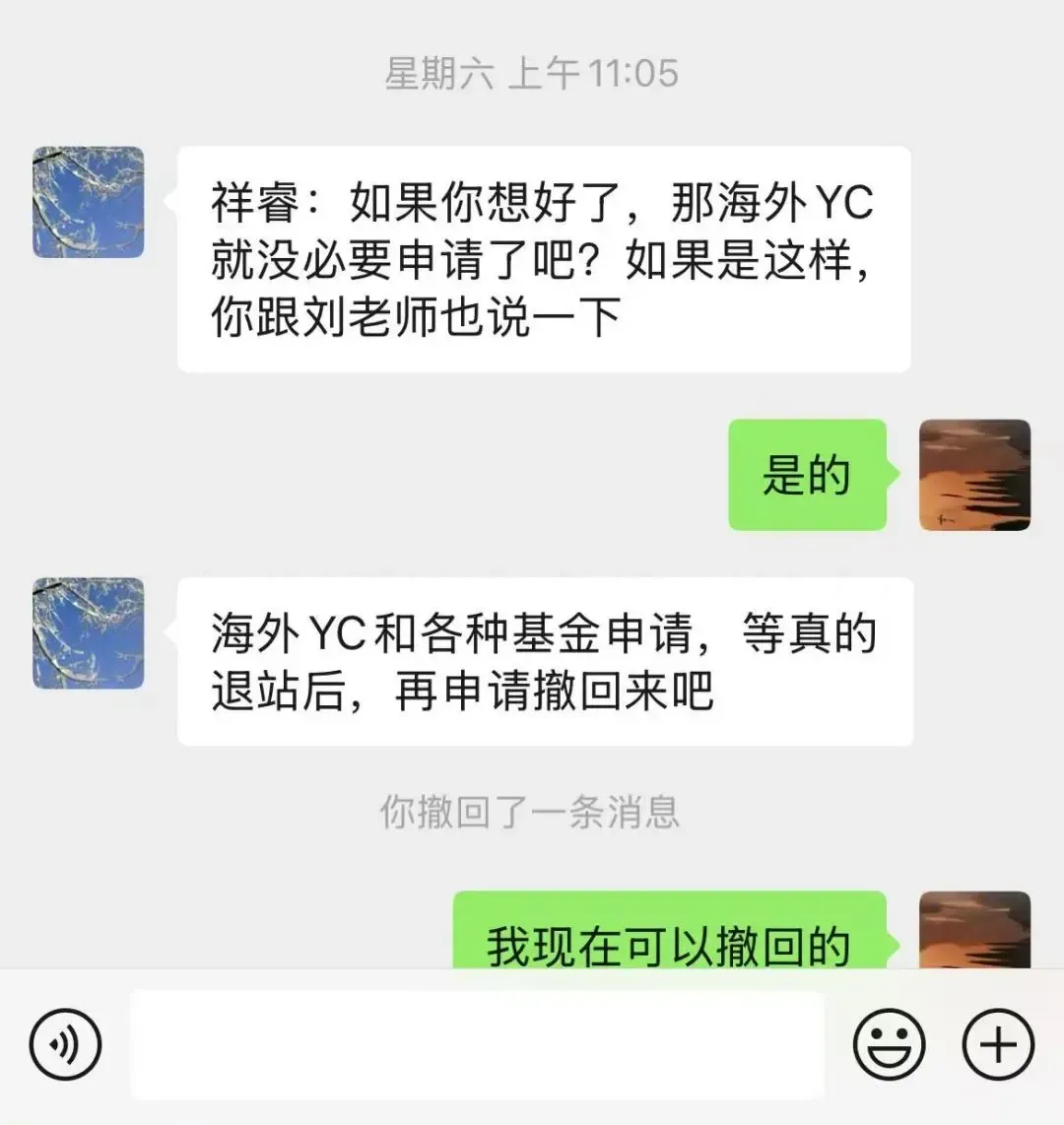View my profile avatar beside 是的

pyautogui.click(x=974, y=475)
